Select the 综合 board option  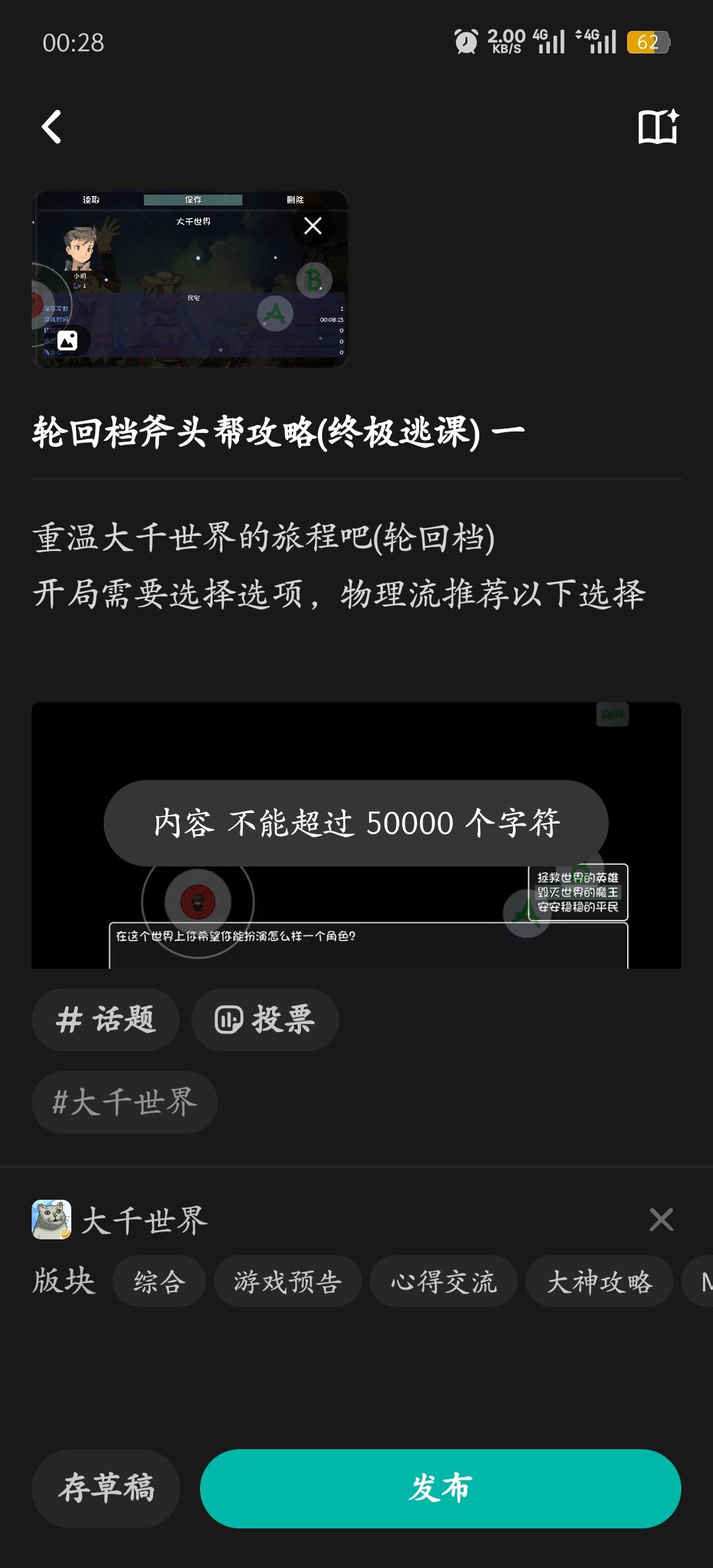[x=158, y=1281]
